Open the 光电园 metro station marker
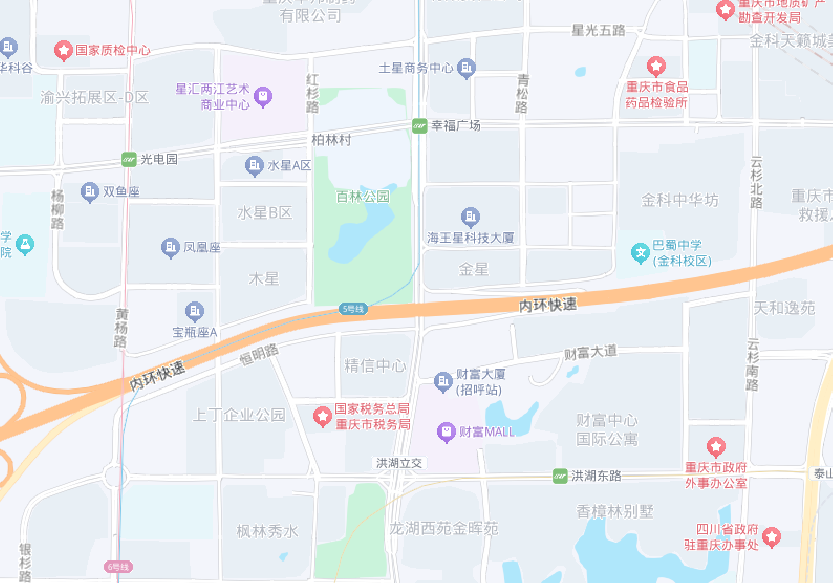 coord(128,159)
